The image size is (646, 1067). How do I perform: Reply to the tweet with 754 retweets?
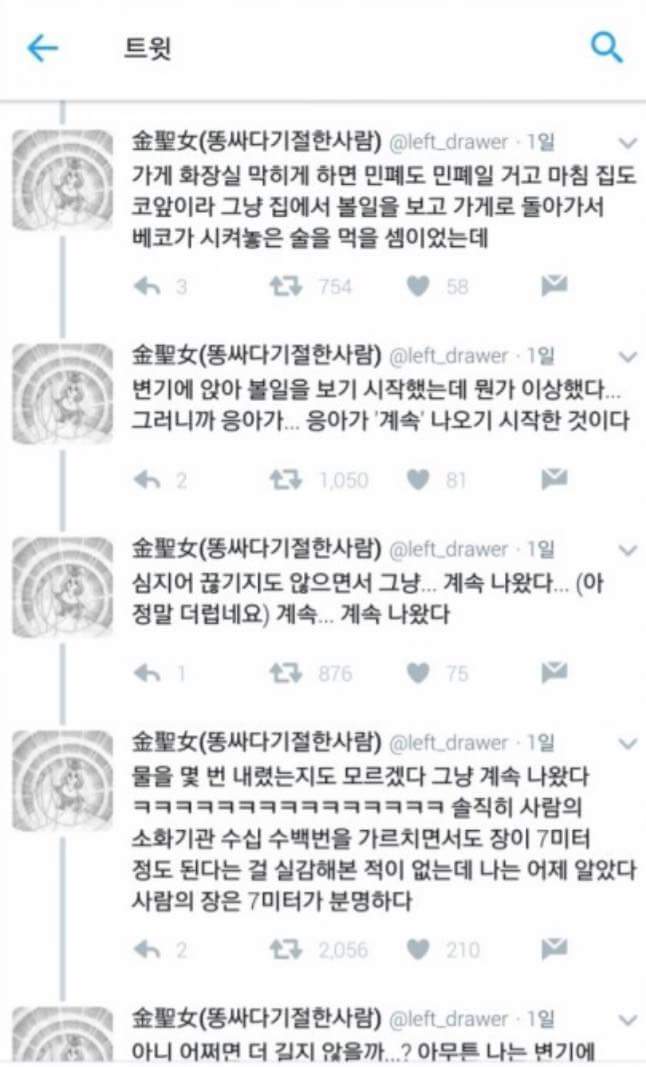coord(147,287)
